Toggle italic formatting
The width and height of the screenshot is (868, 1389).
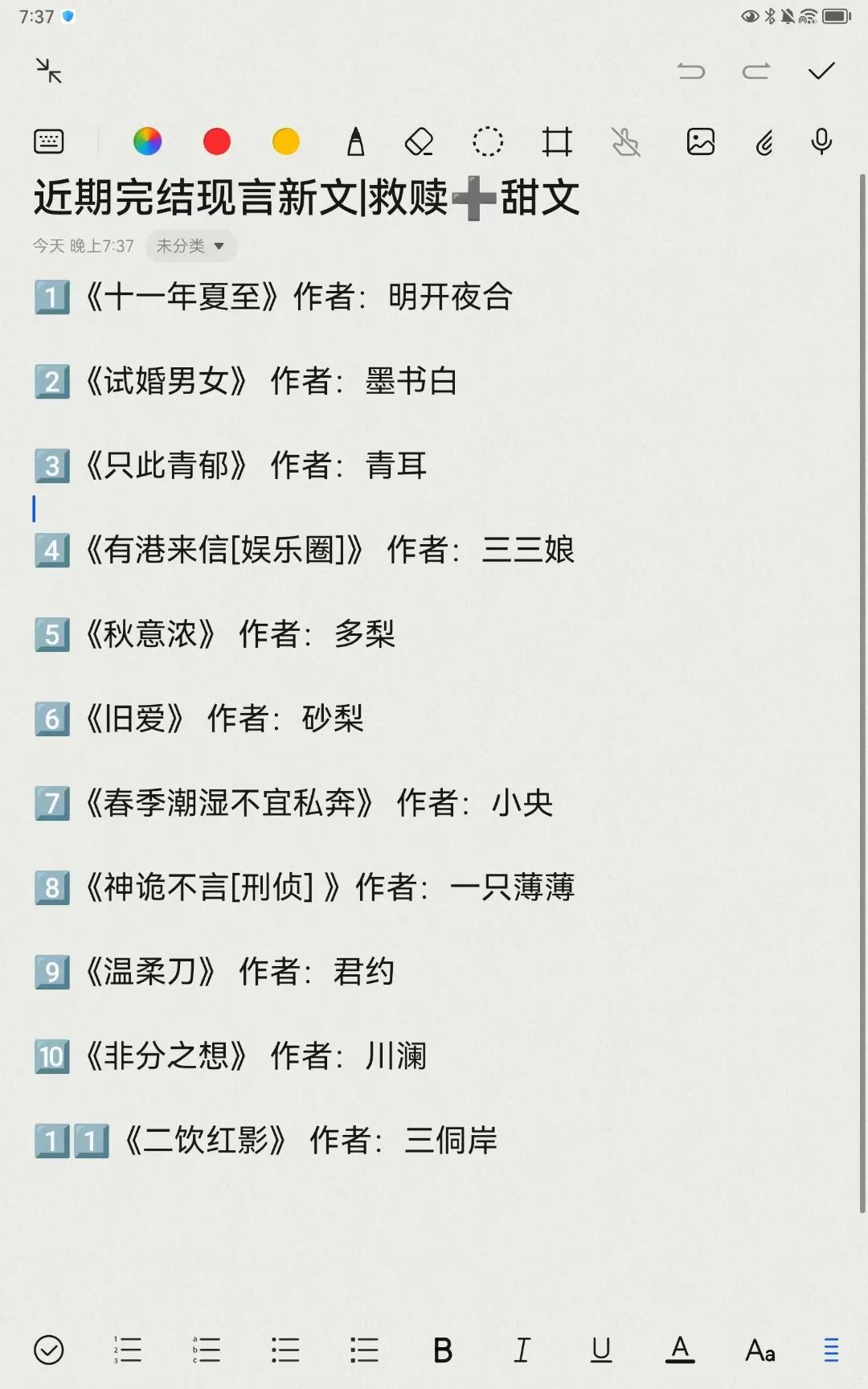(521, 1350)
